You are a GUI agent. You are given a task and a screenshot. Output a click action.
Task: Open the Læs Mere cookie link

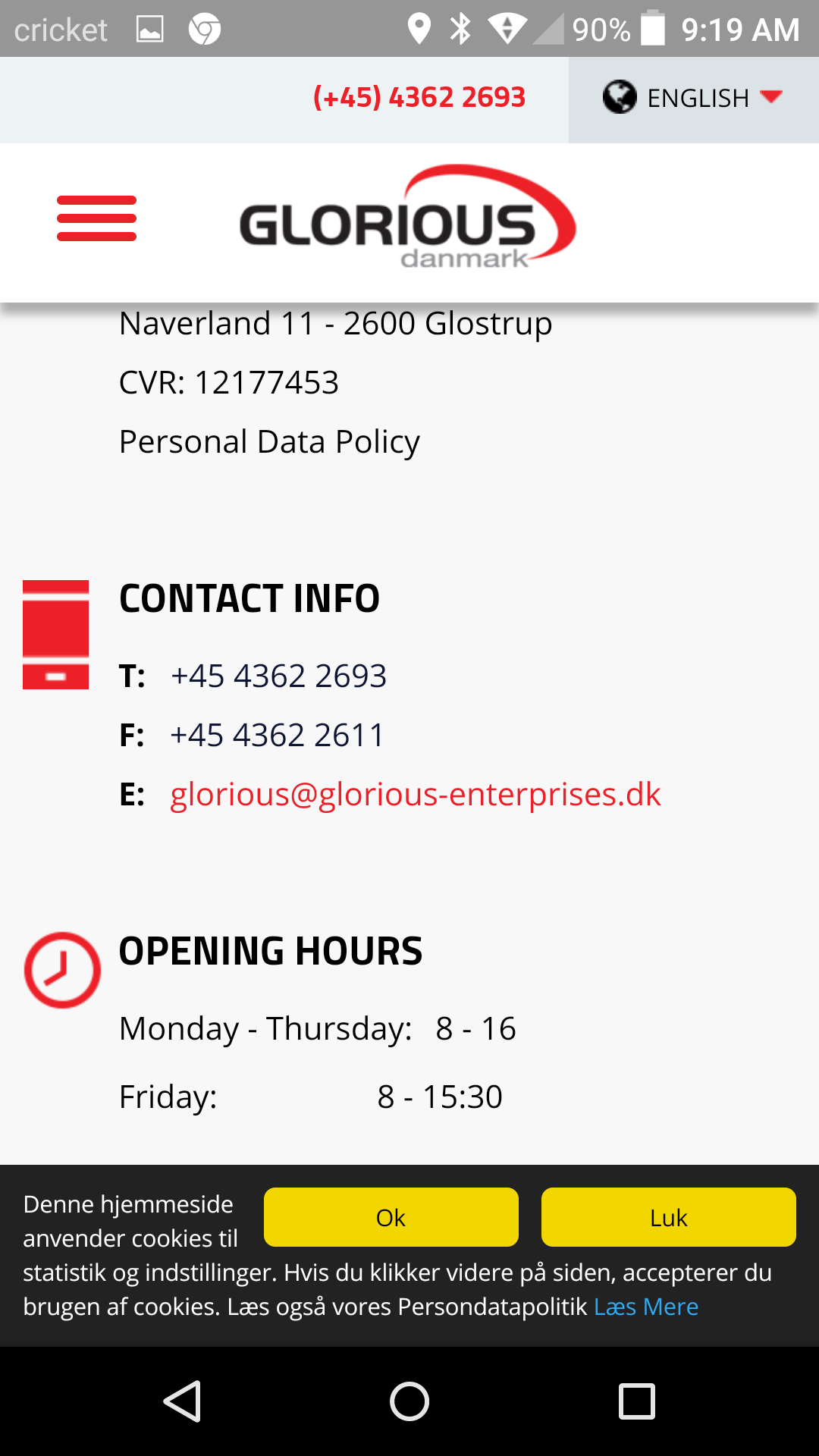click(x=646, y=1307)
